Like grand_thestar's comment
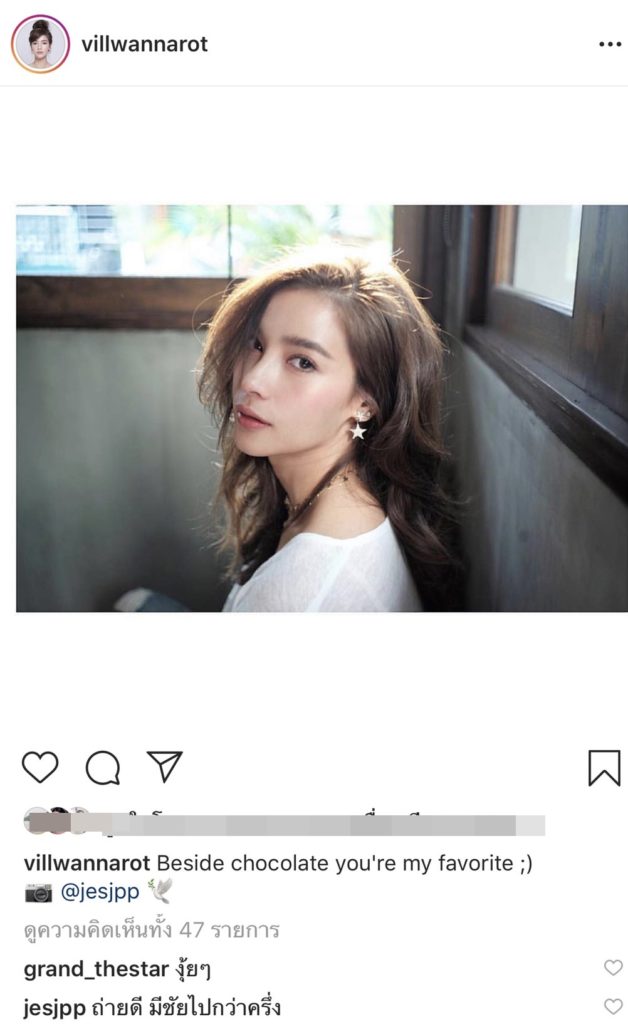This screenshot has width=628, height=1024. click(612, 967)
